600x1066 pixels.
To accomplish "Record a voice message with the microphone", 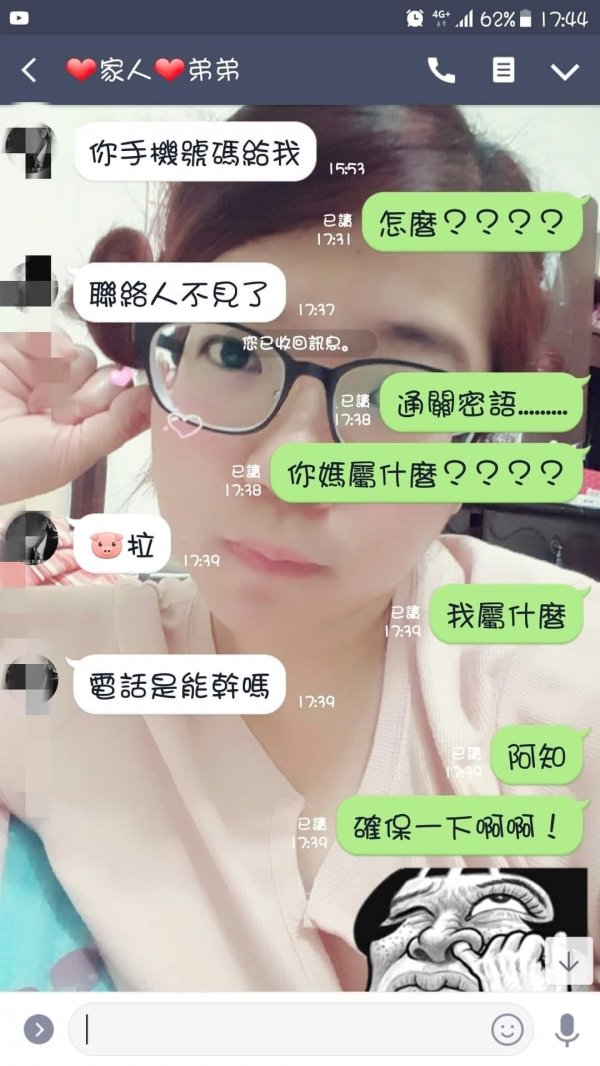I will [567, 1029].
